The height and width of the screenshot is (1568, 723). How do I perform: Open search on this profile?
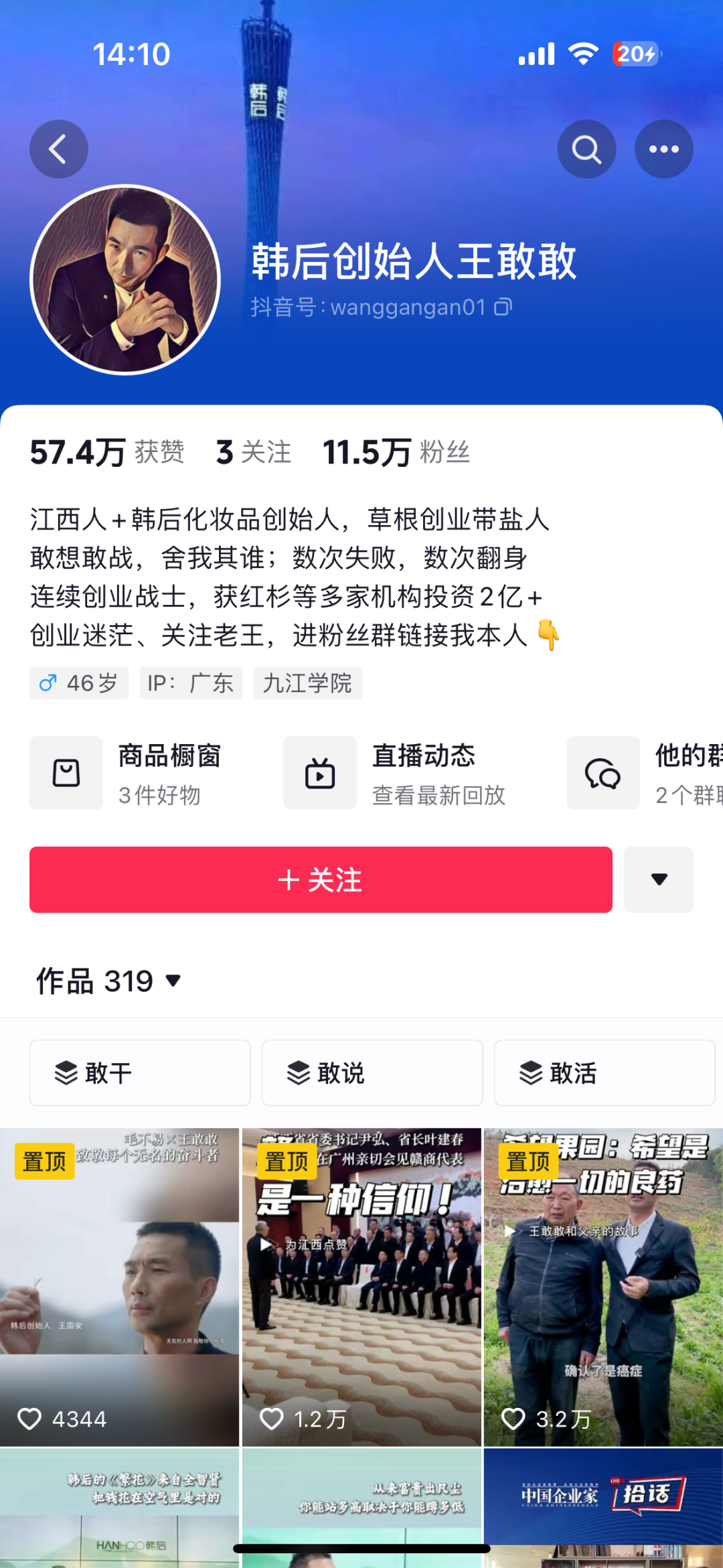click(x=586, y=149)
